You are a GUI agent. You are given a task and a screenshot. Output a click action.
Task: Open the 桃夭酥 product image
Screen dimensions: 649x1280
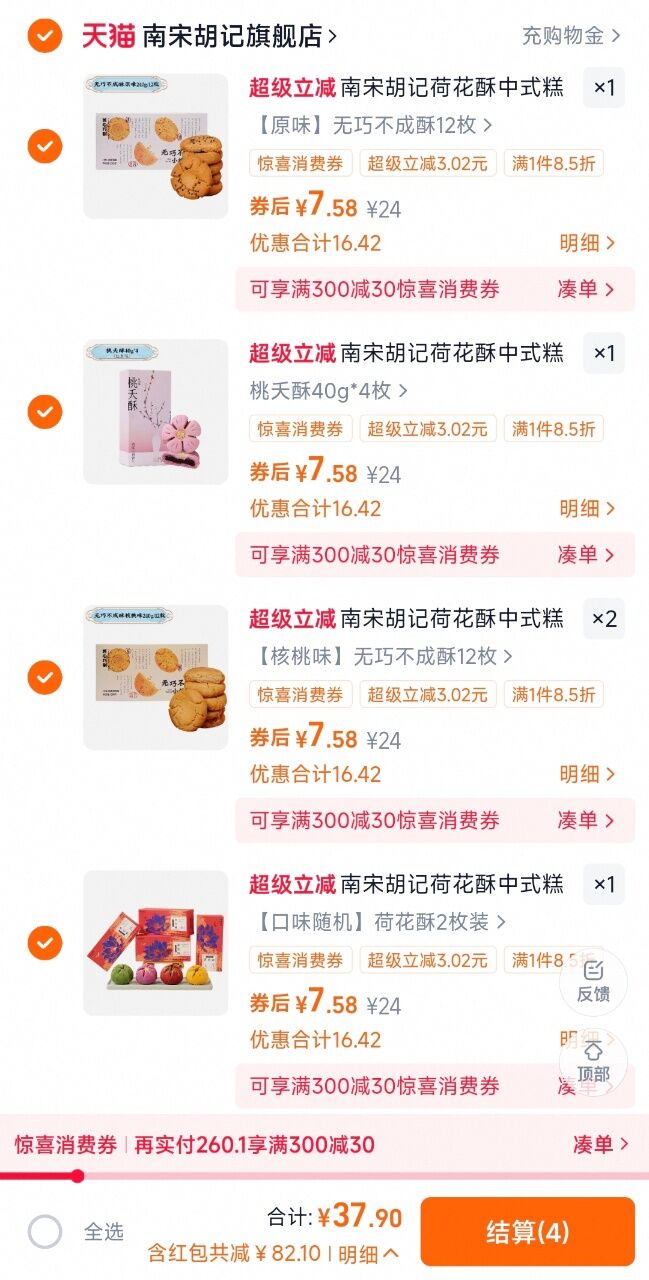(x=155, y=411)
